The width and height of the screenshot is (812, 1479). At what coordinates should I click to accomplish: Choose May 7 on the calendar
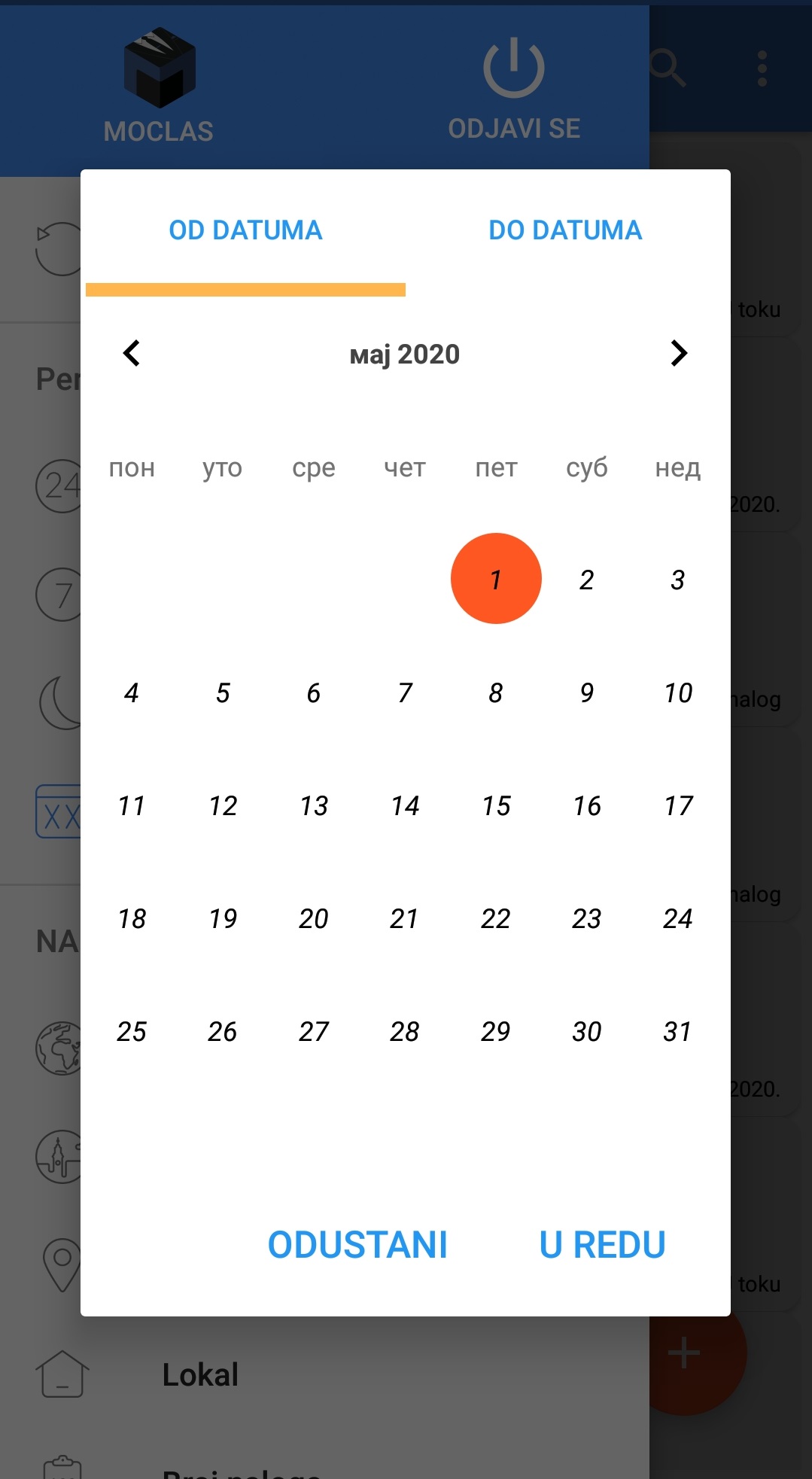(x=405, y=692)
